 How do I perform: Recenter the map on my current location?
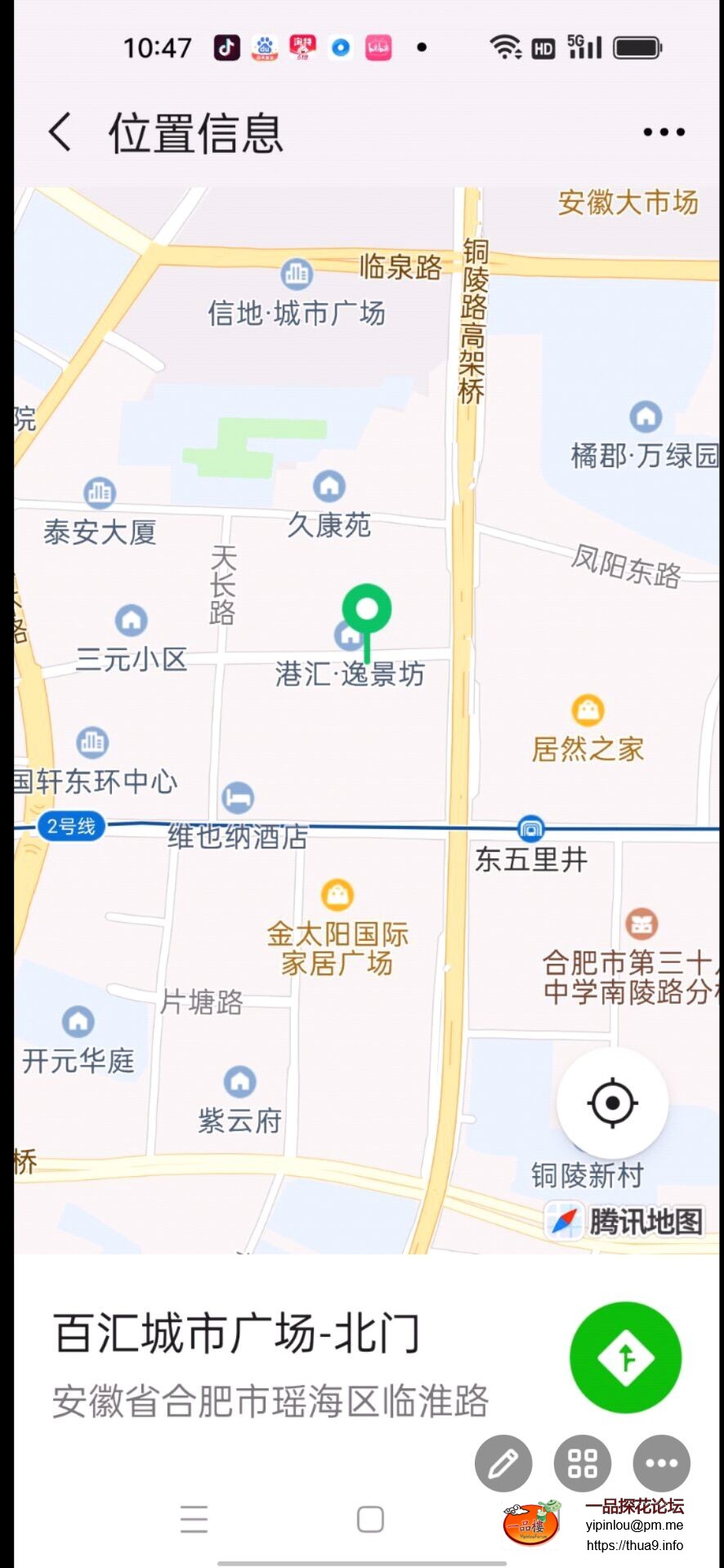(x=612, y=1103)
